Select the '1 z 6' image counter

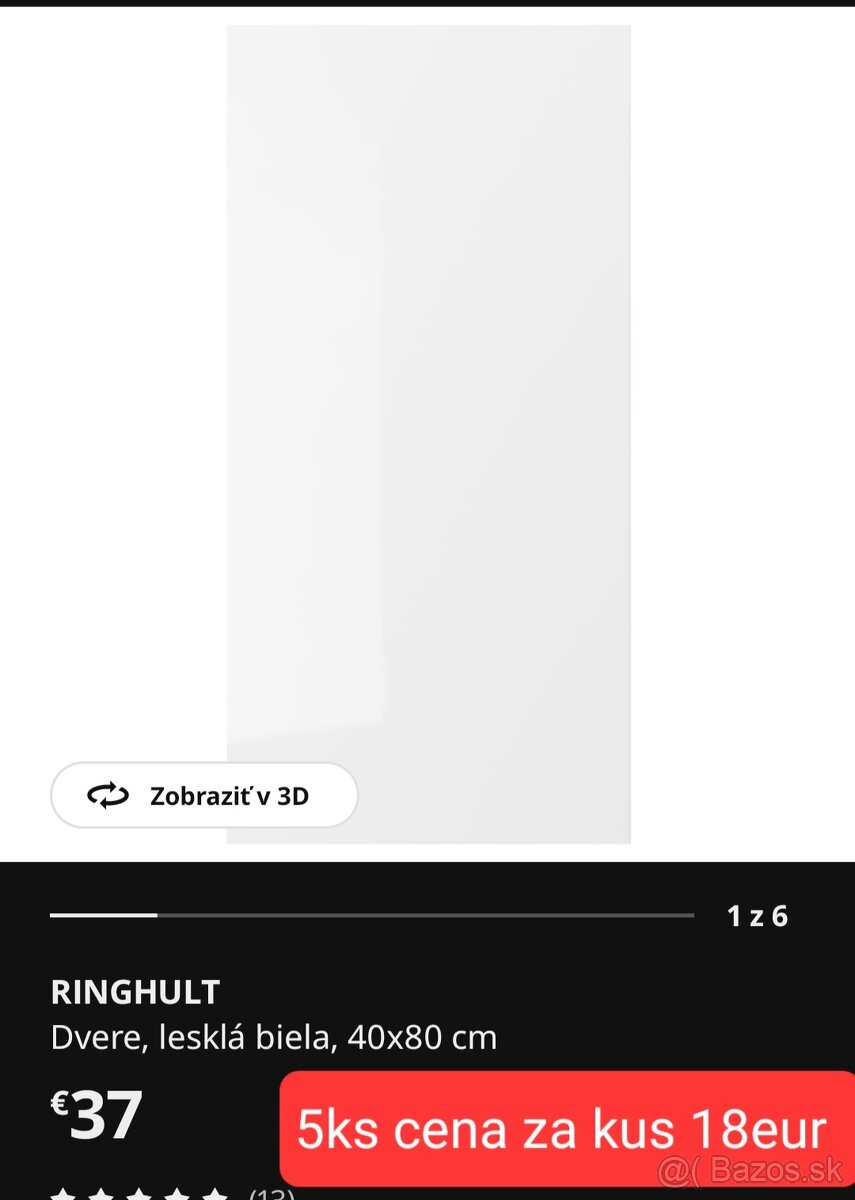click(x=756, y=915)
